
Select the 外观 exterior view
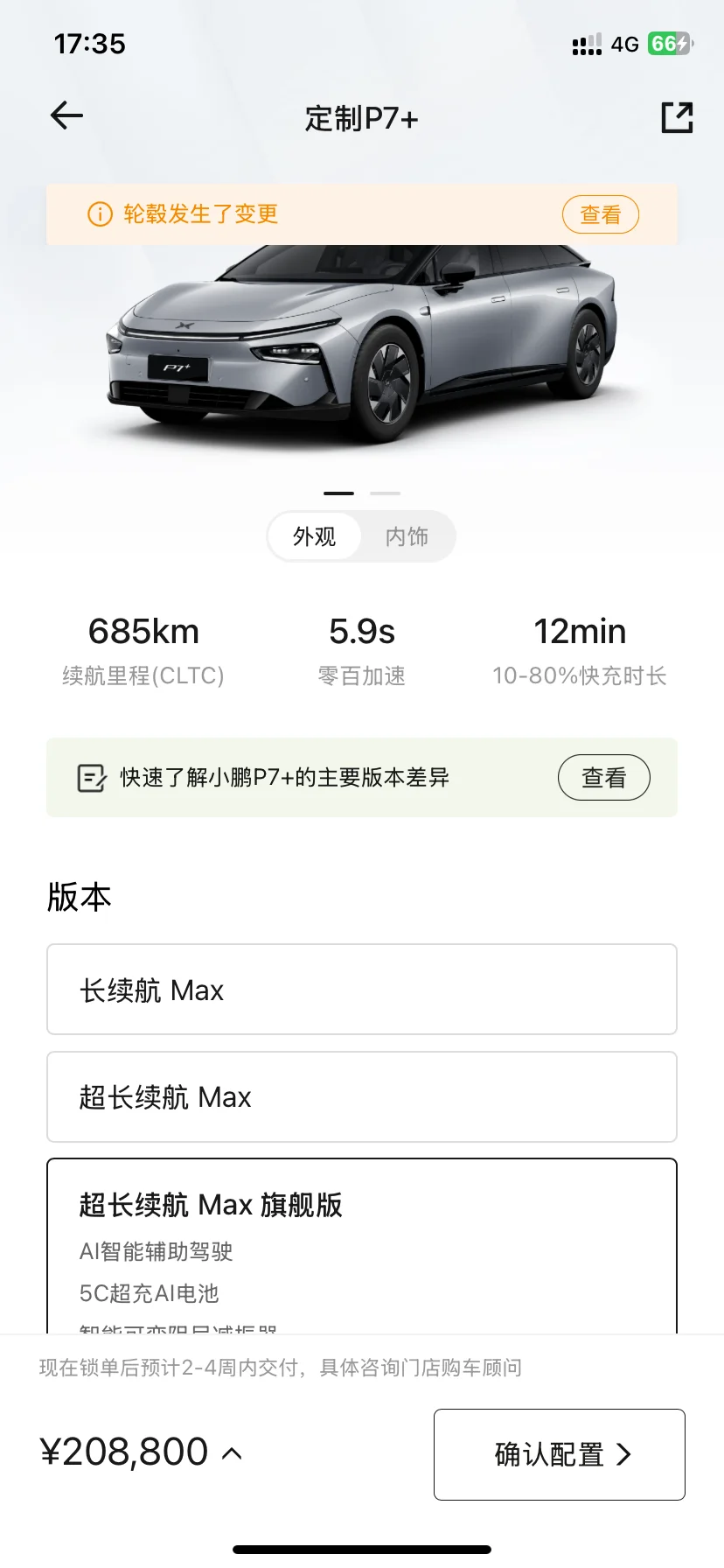(315, 536)
